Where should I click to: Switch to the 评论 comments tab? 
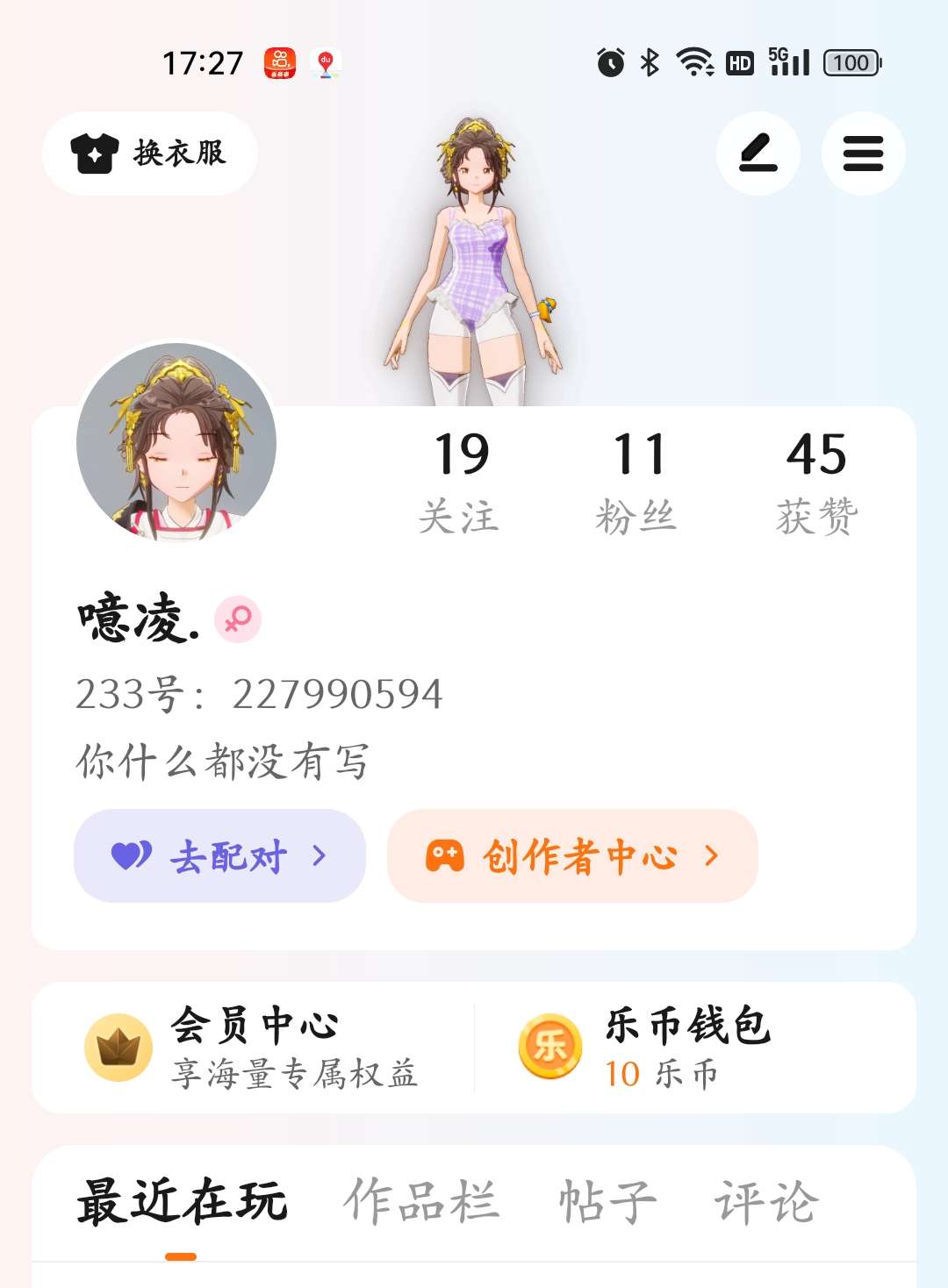click(x=766, y=1201)
